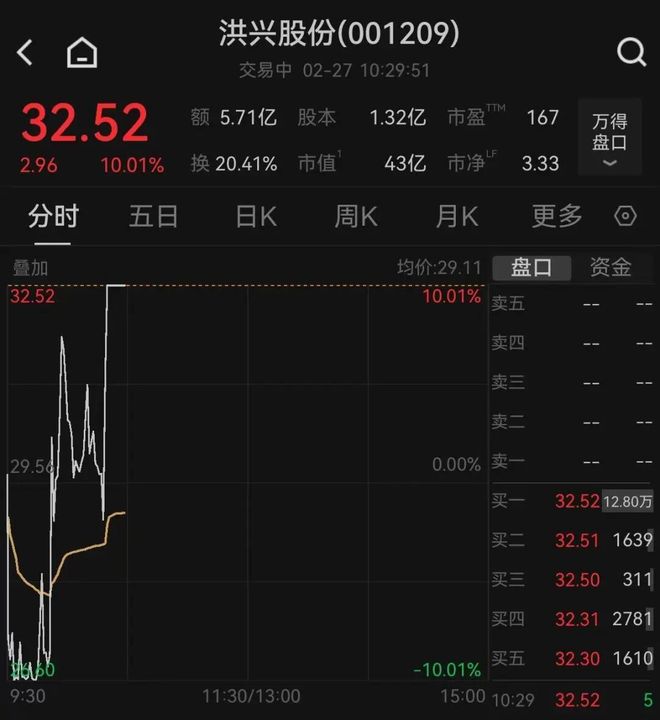Expand the 万得盘口 dropdown
The height and width of the screenshot is (720, 660).
(609, 138)
